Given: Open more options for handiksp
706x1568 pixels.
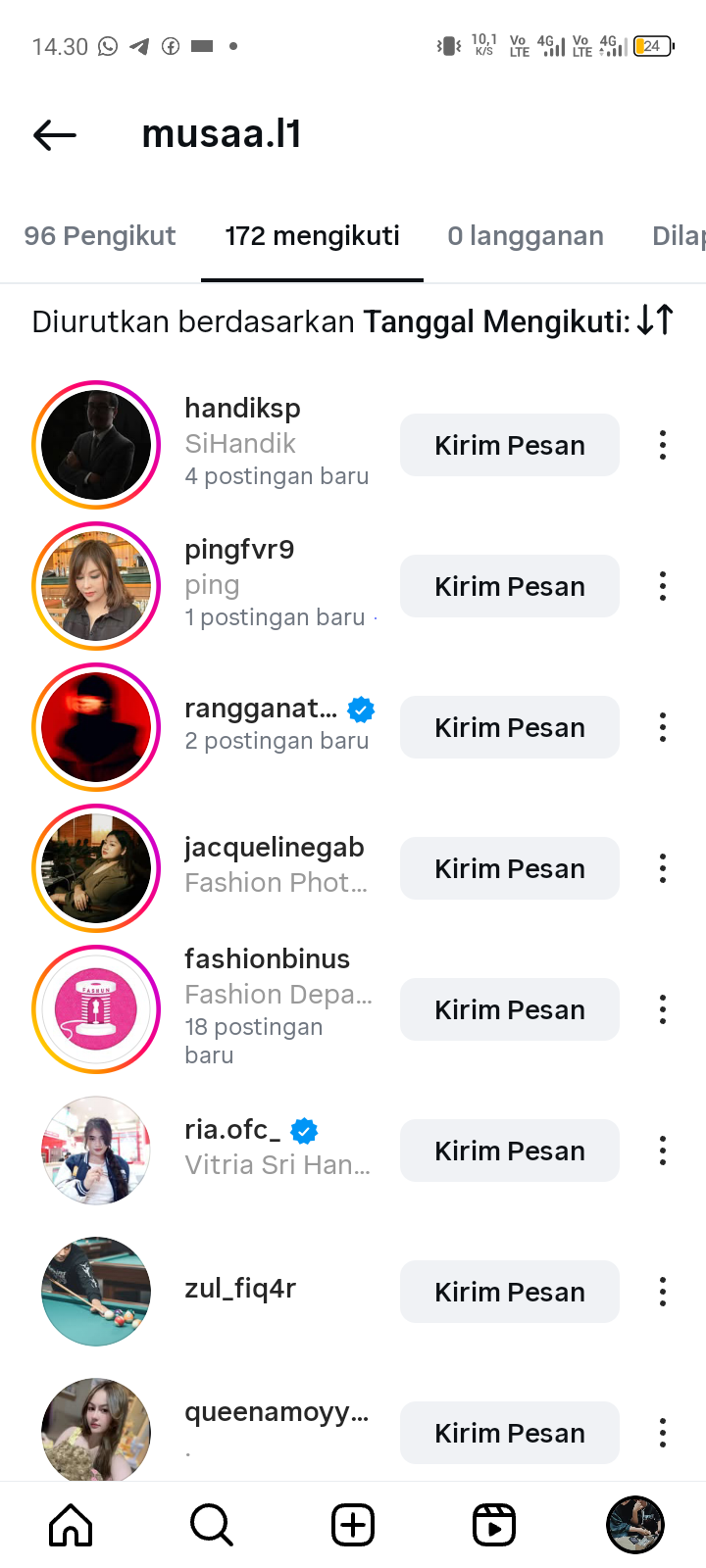Looking at the screenshot, I should point(663,445).
